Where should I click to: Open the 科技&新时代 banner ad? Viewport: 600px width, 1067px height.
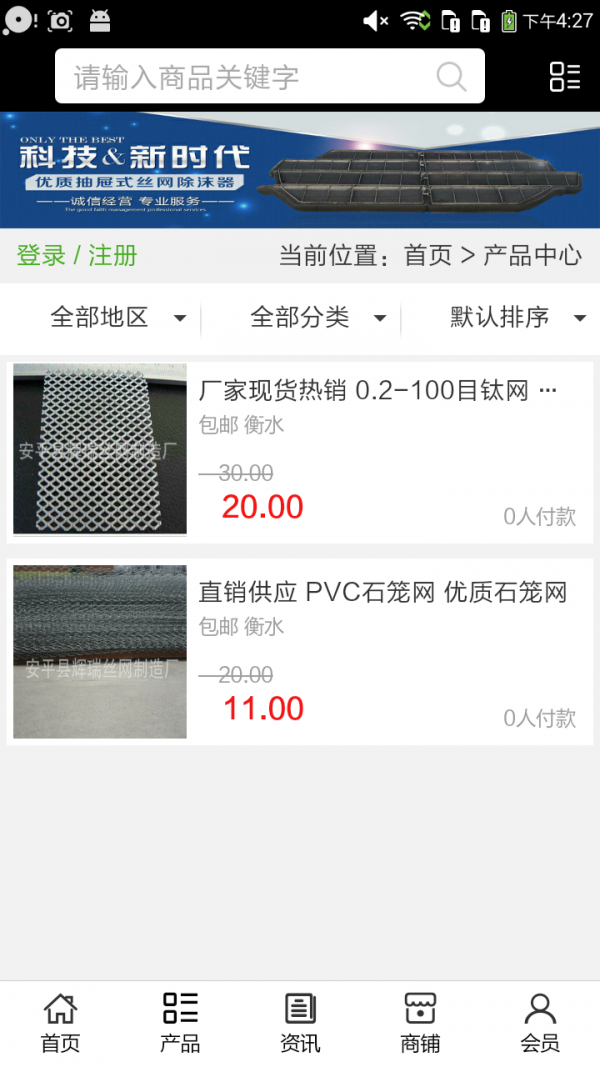click(x=300, y=170)
